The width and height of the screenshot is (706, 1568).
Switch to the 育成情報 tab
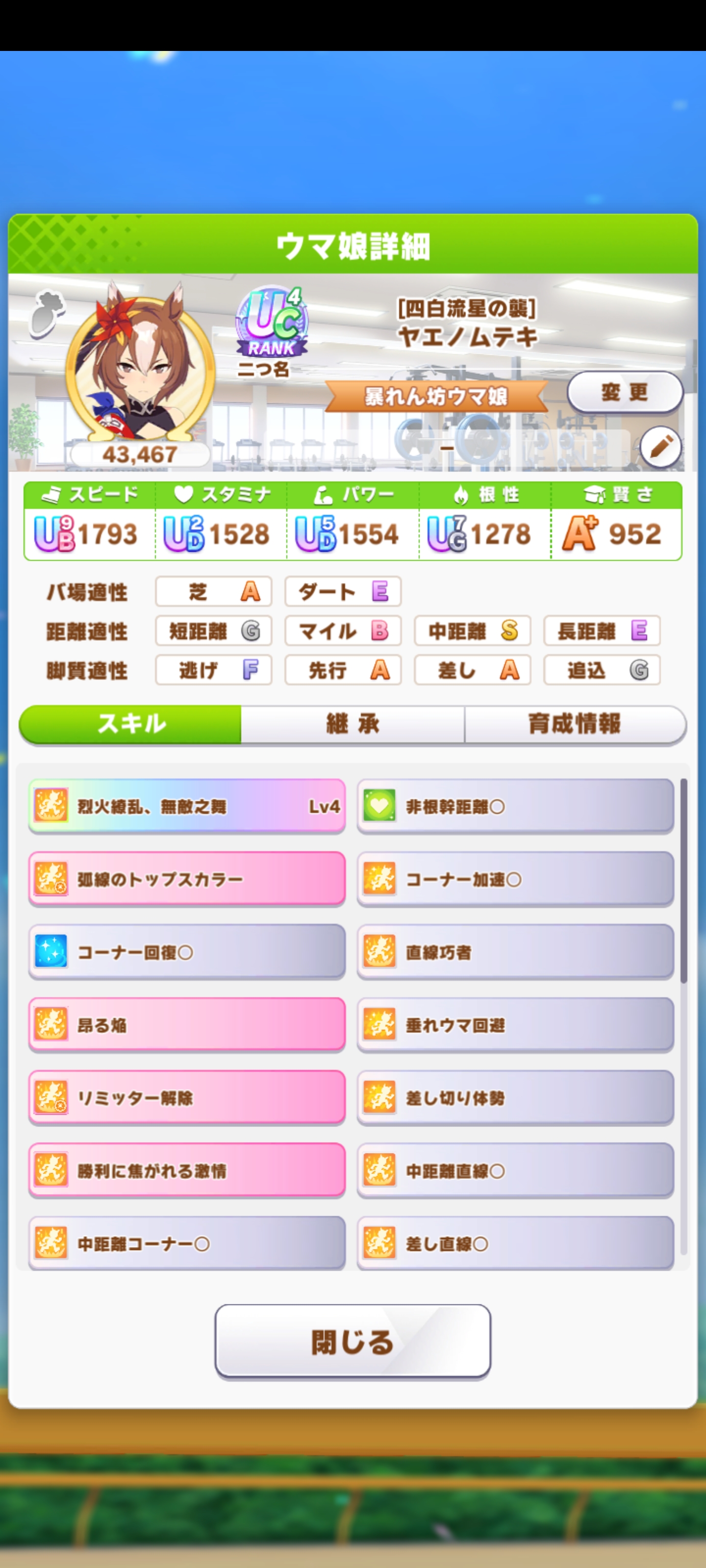click(x=575, y=724)
